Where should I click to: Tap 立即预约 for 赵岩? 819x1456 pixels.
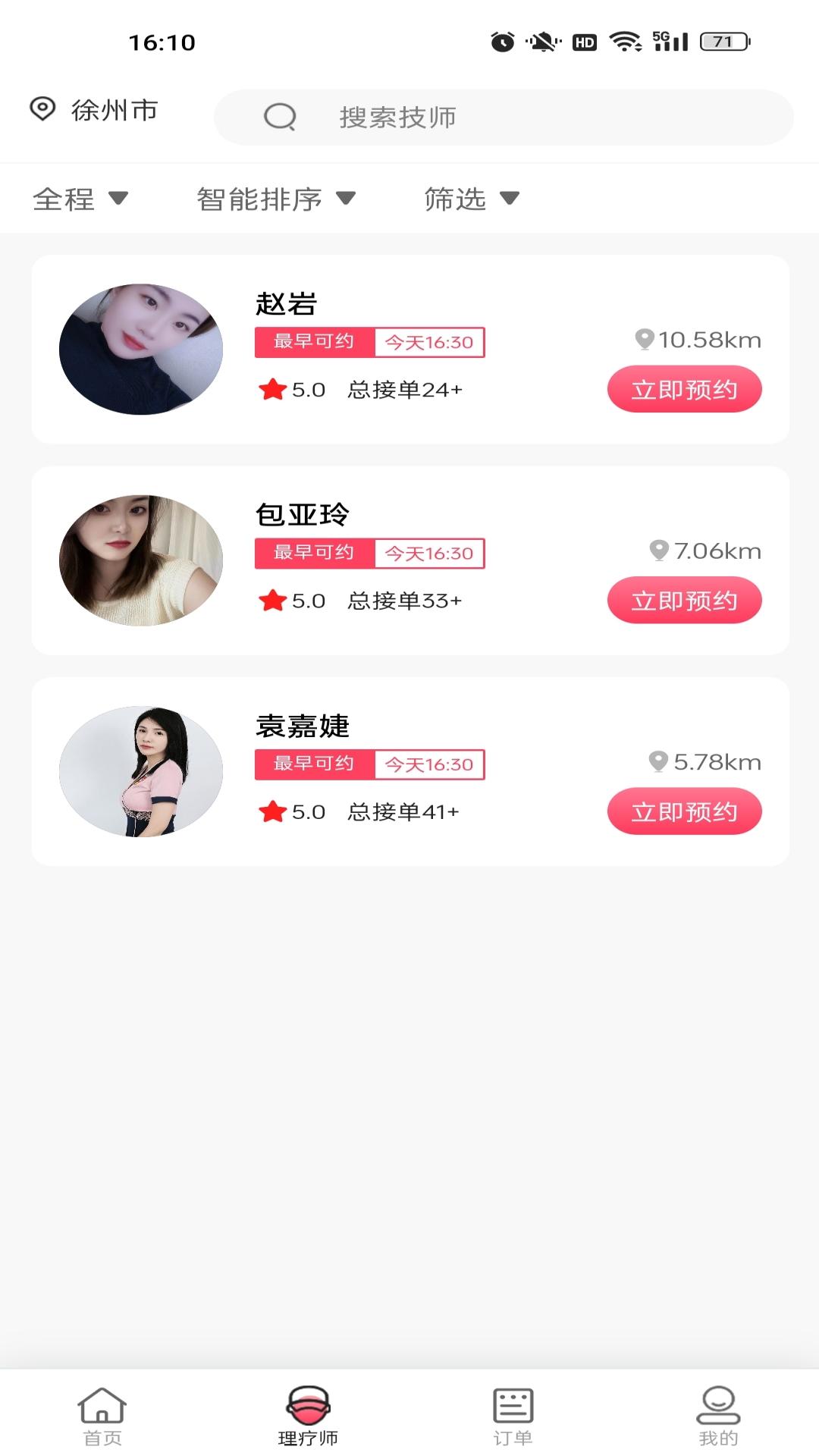(x=683, y=388)
